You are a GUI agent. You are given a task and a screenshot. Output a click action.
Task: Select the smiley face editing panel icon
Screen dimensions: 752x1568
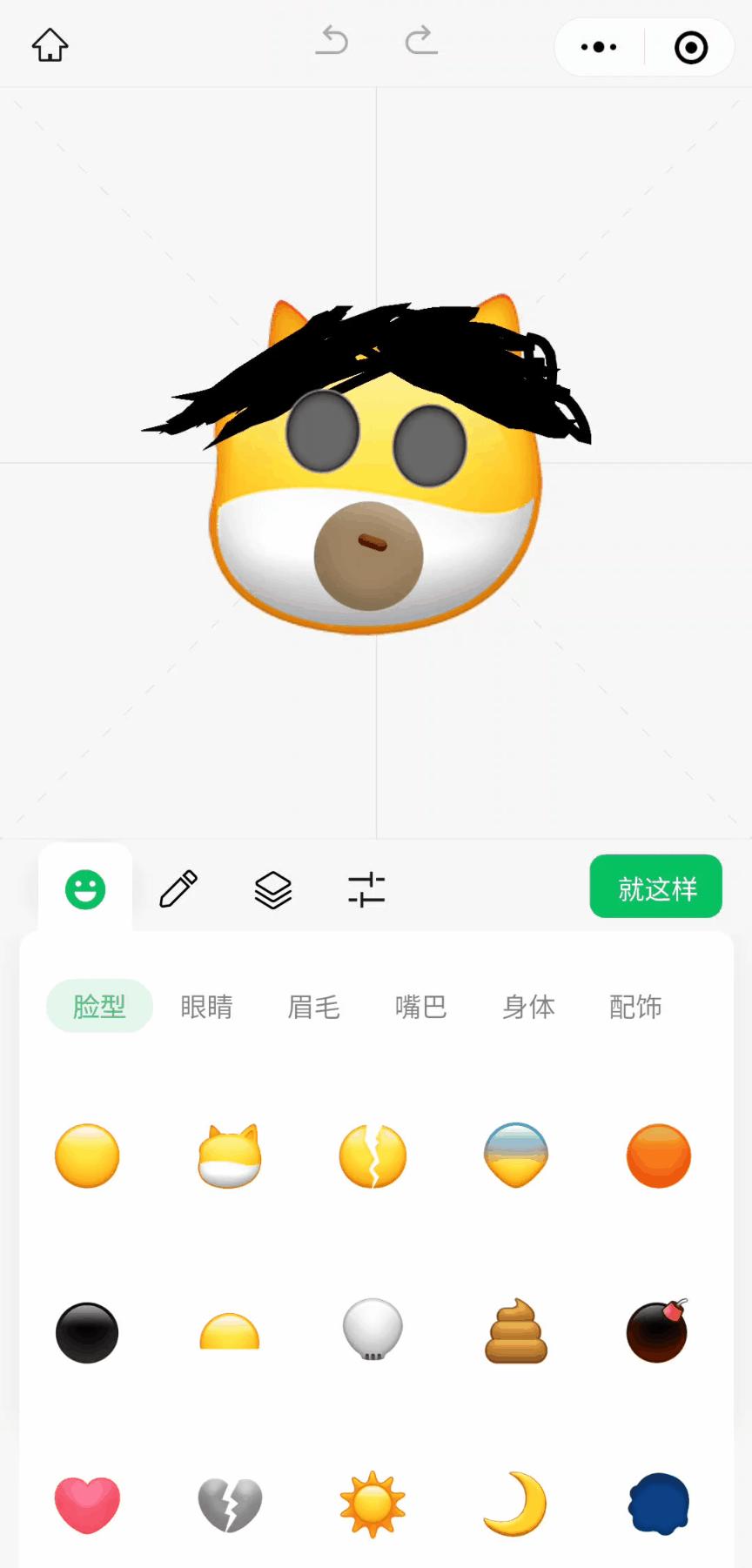click(84, 888)
